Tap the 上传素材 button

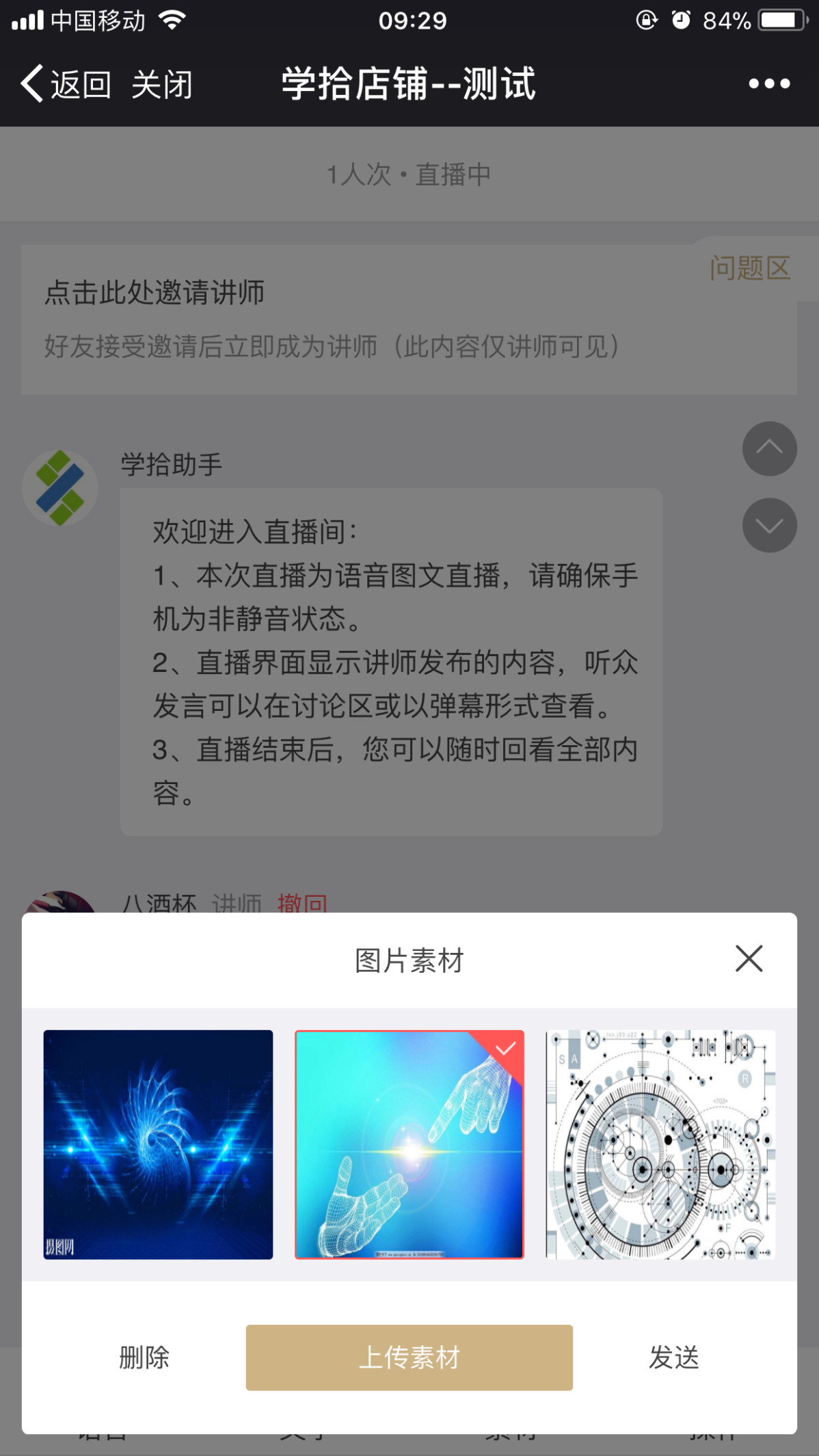point(409,1357)
